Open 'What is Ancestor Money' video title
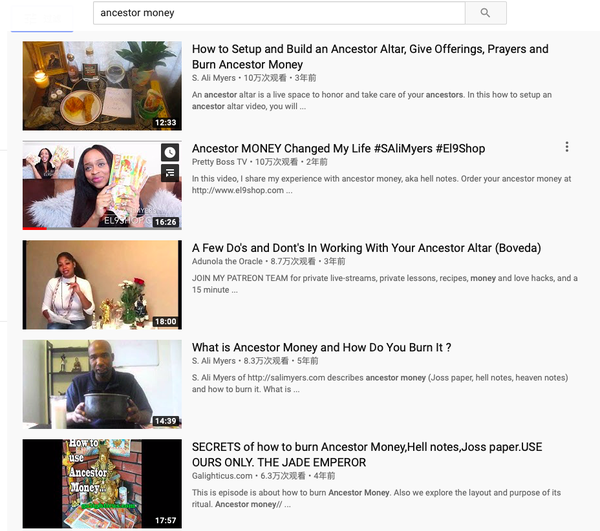 pyautogui.click(x=321, y=347)
